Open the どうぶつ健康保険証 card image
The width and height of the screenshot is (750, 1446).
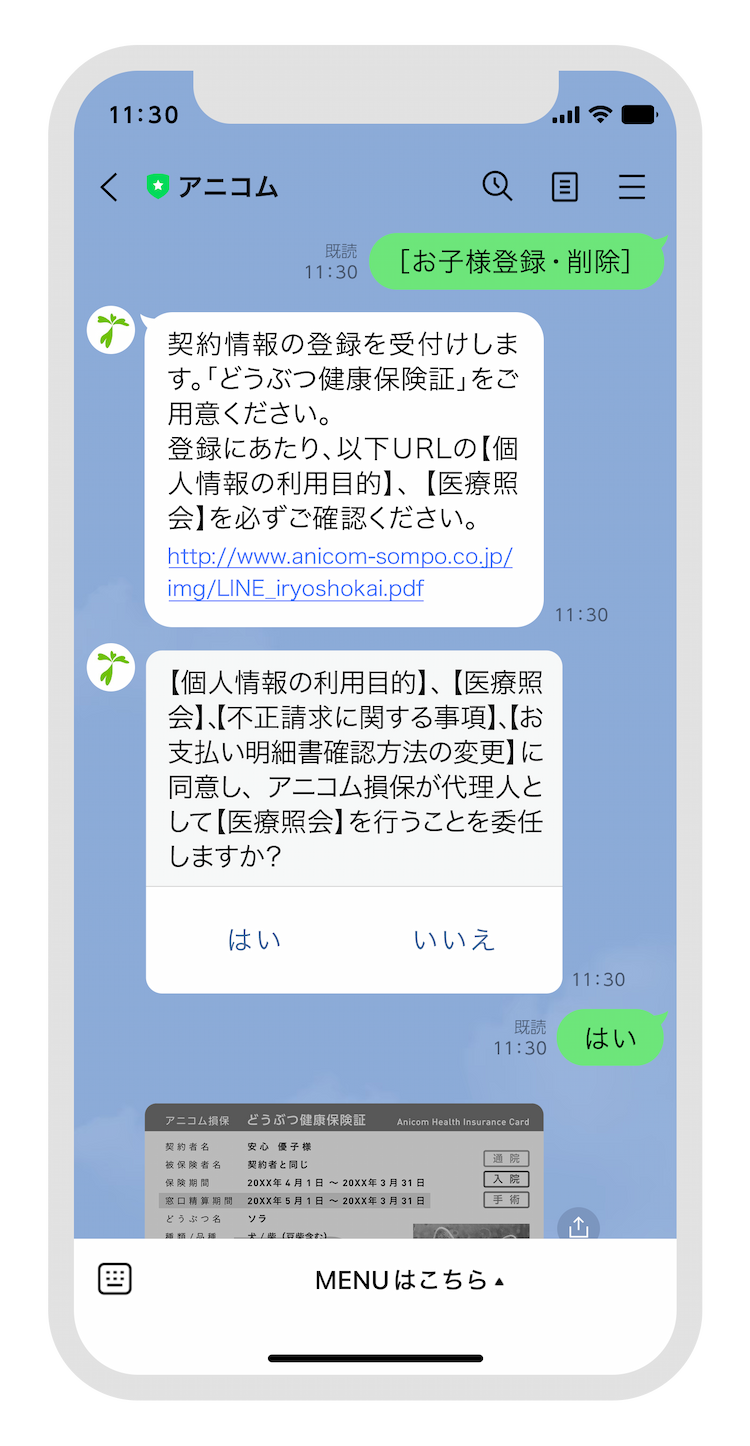pos(344,1172)
